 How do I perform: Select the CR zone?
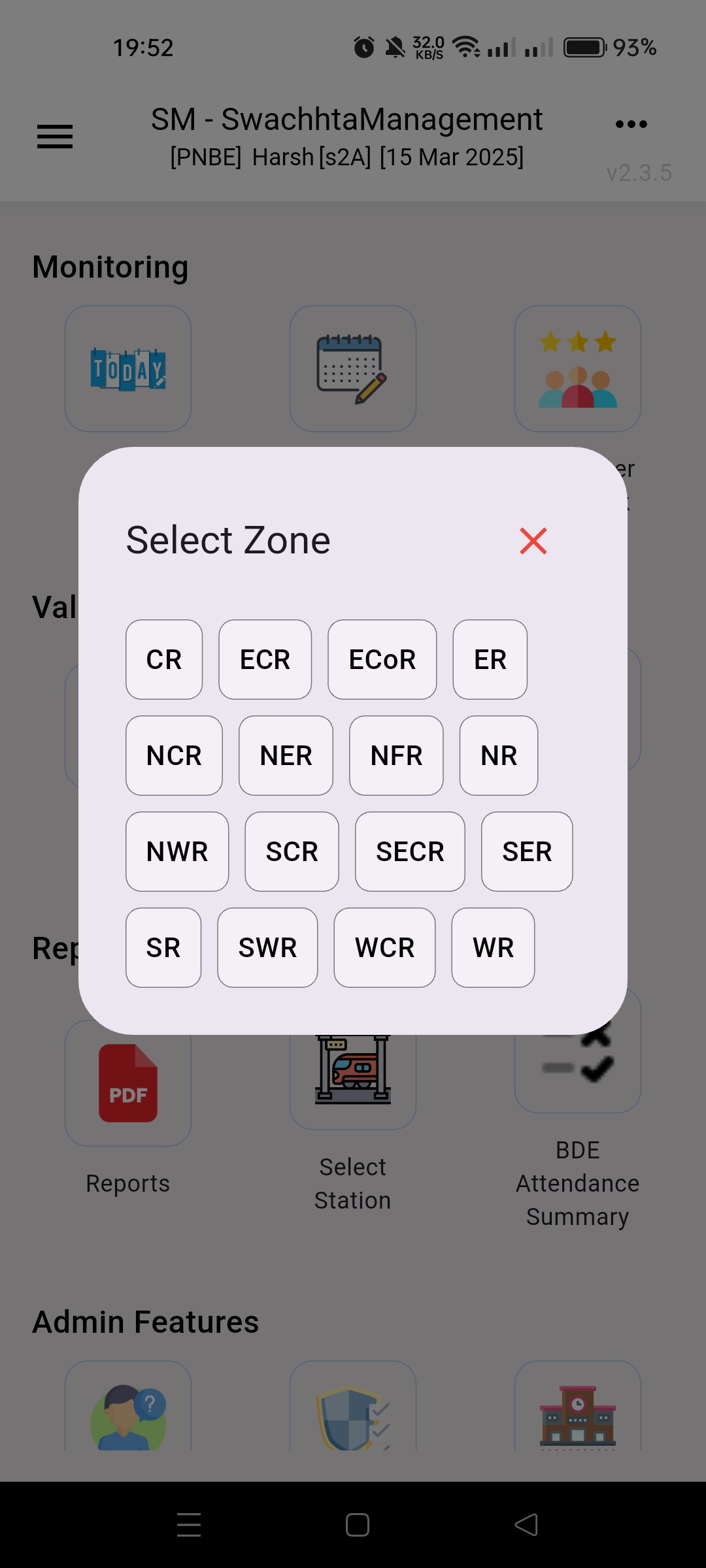(164, 659)
